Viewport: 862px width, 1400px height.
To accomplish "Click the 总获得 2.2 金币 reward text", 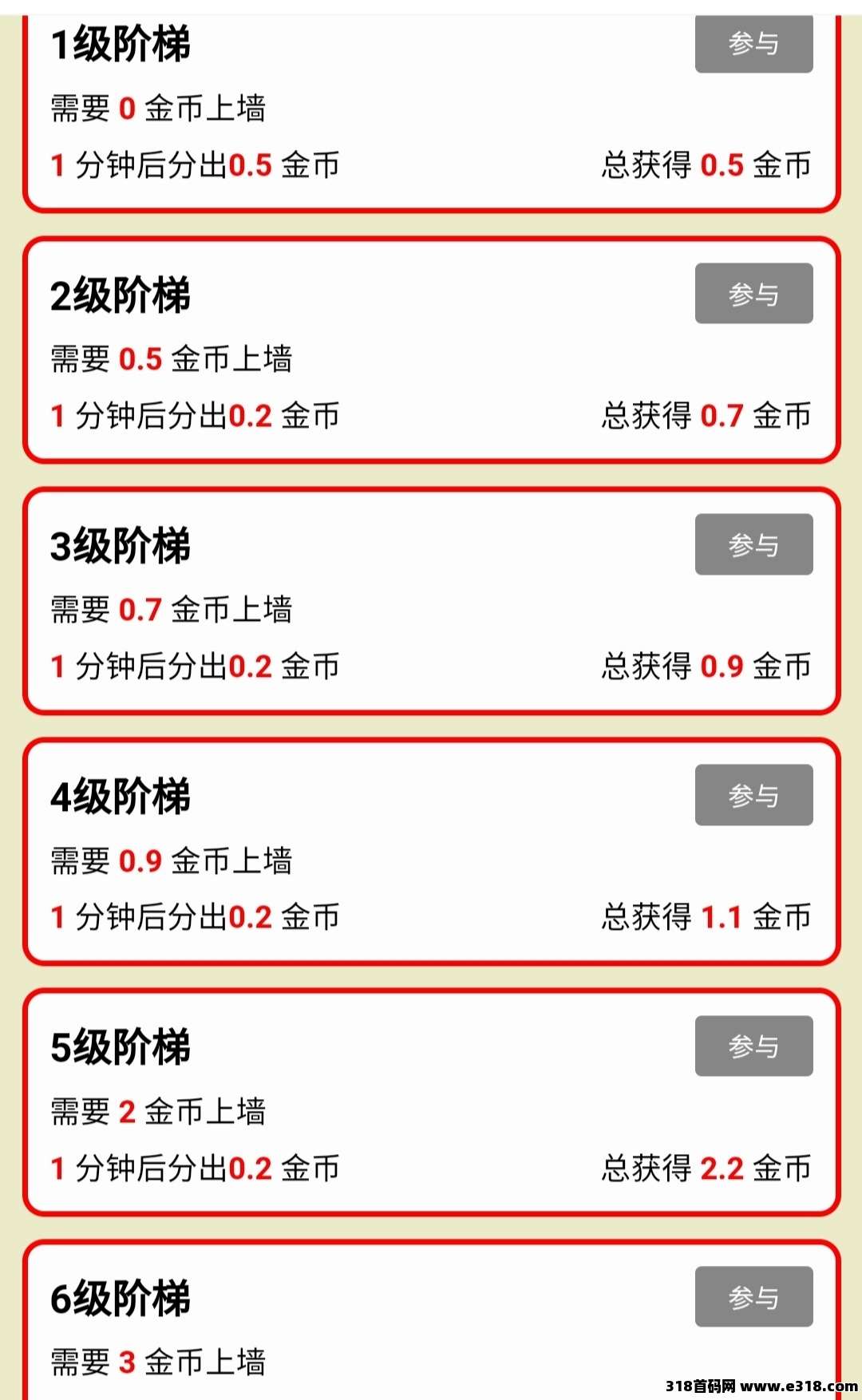I will (706, 1169).
